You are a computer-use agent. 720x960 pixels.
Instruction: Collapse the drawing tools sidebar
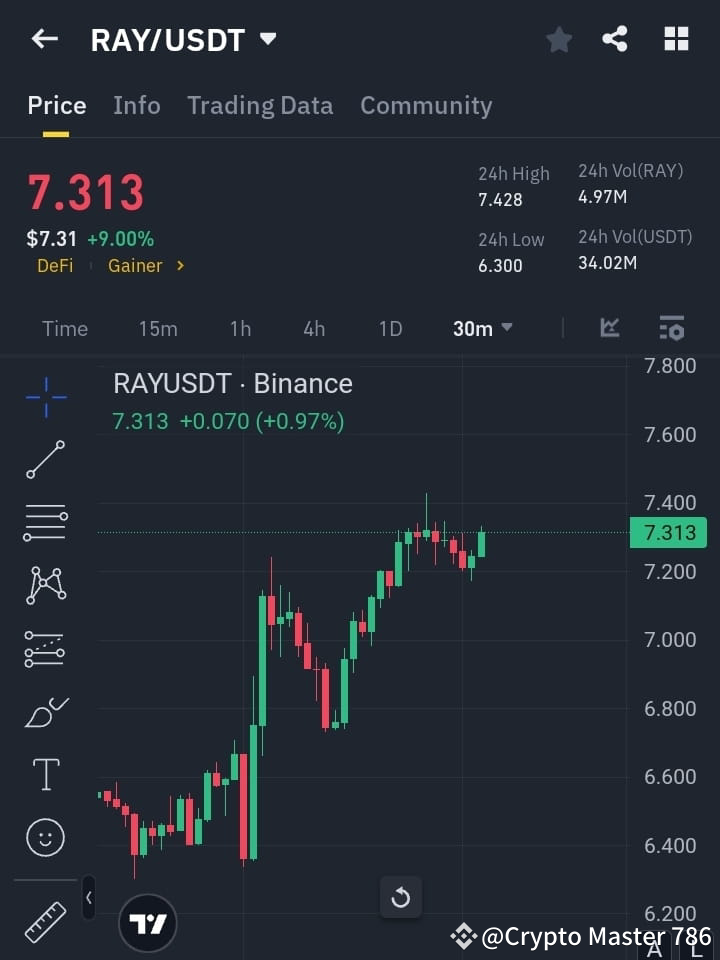click(88, 898)
